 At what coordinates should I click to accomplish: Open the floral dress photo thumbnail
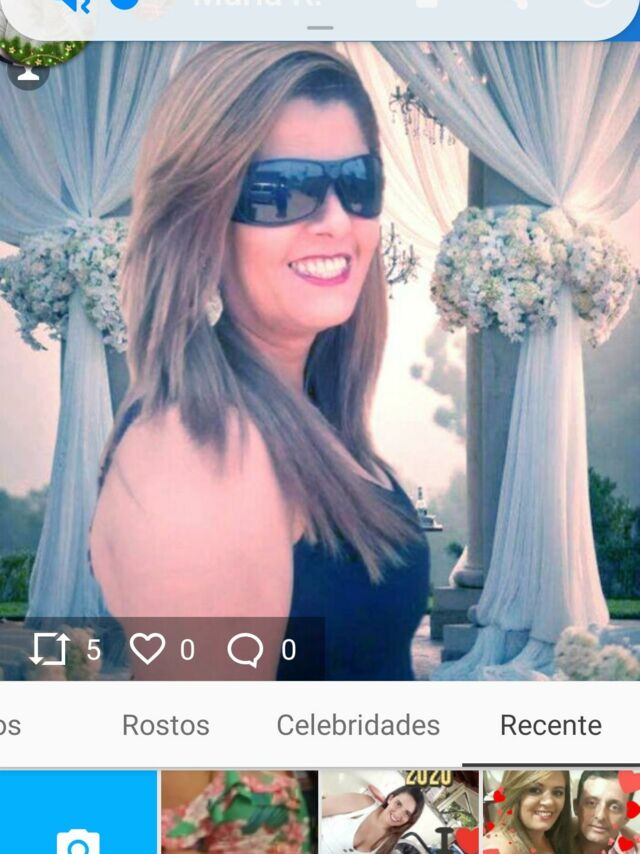[239, 812]
